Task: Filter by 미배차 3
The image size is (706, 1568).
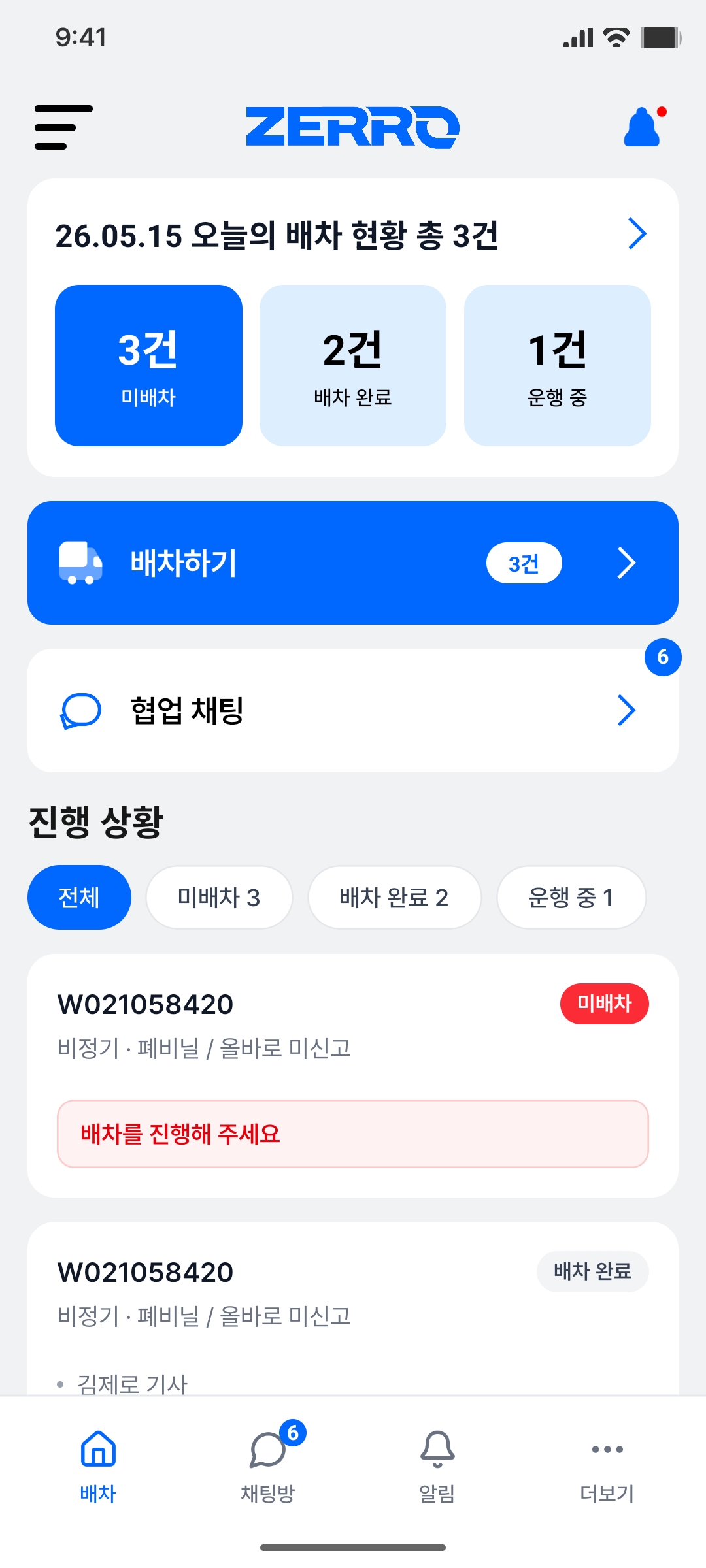Action: (219, 897)
